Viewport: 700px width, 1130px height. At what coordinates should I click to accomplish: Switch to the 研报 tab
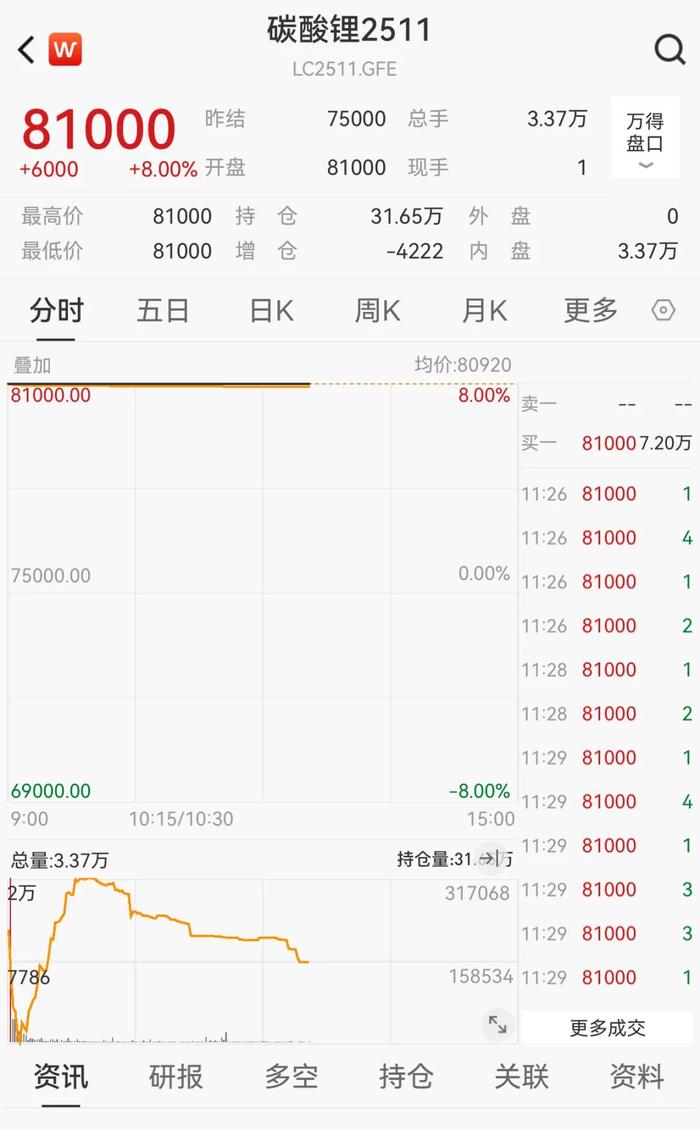176,1077
